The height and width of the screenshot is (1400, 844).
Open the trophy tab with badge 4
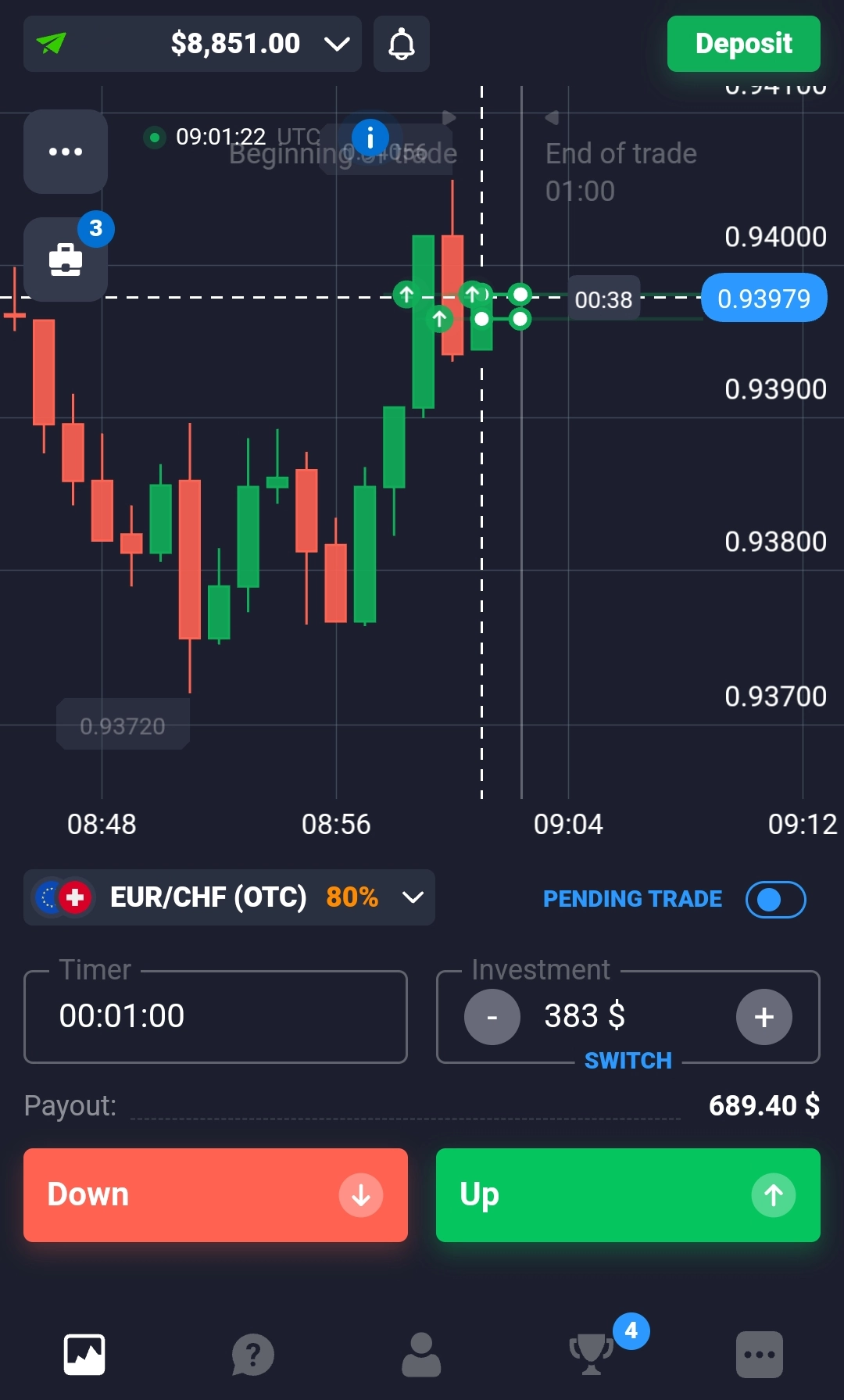592,1355
